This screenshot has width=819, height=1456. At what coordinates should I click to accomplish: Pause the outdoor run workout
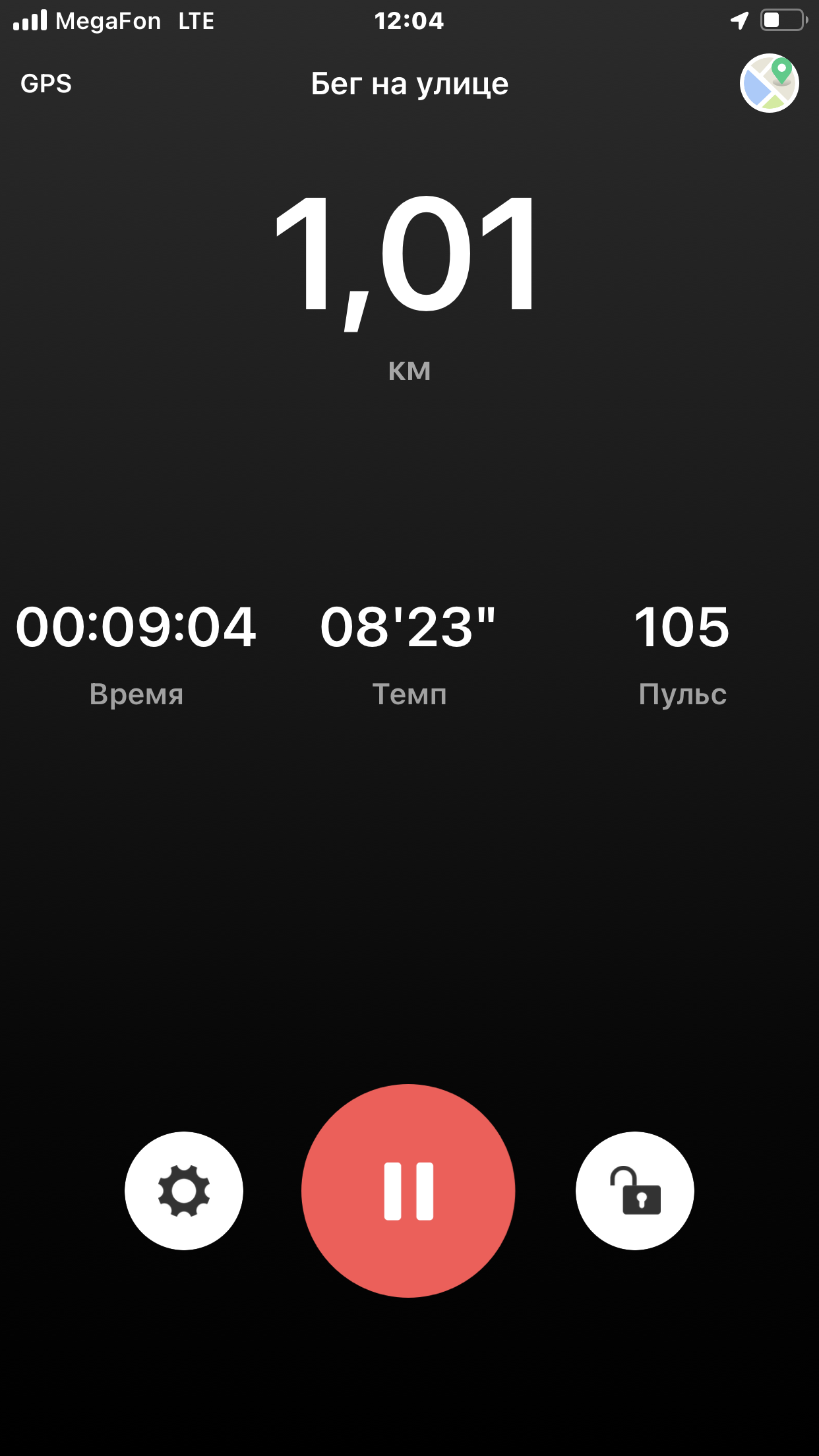(408, 1191)
